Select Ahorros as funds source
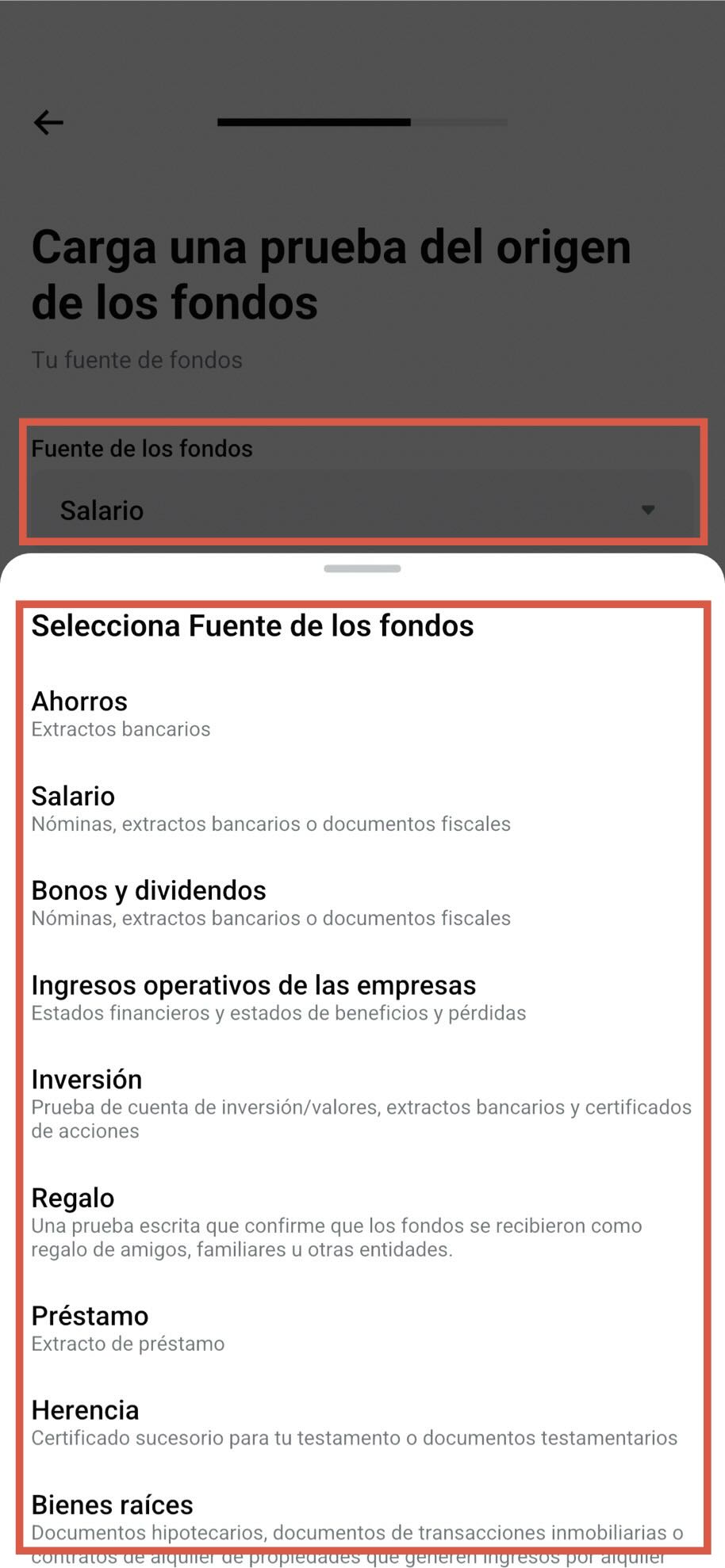The height and width of the screenshot is (1568, 725). [x=79, y=701]
